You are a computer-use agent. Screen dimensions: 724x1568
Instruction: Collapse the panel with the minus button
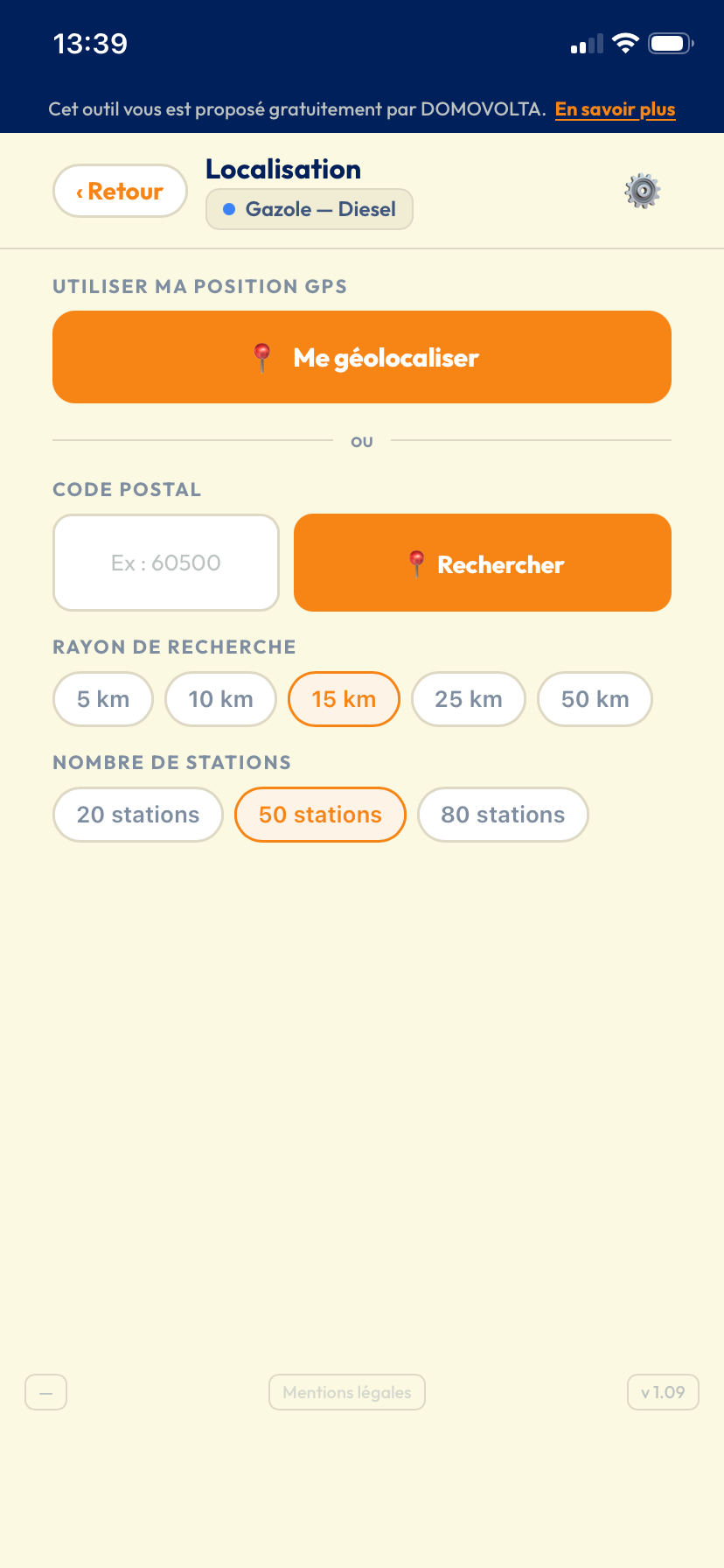(45, 1391)
